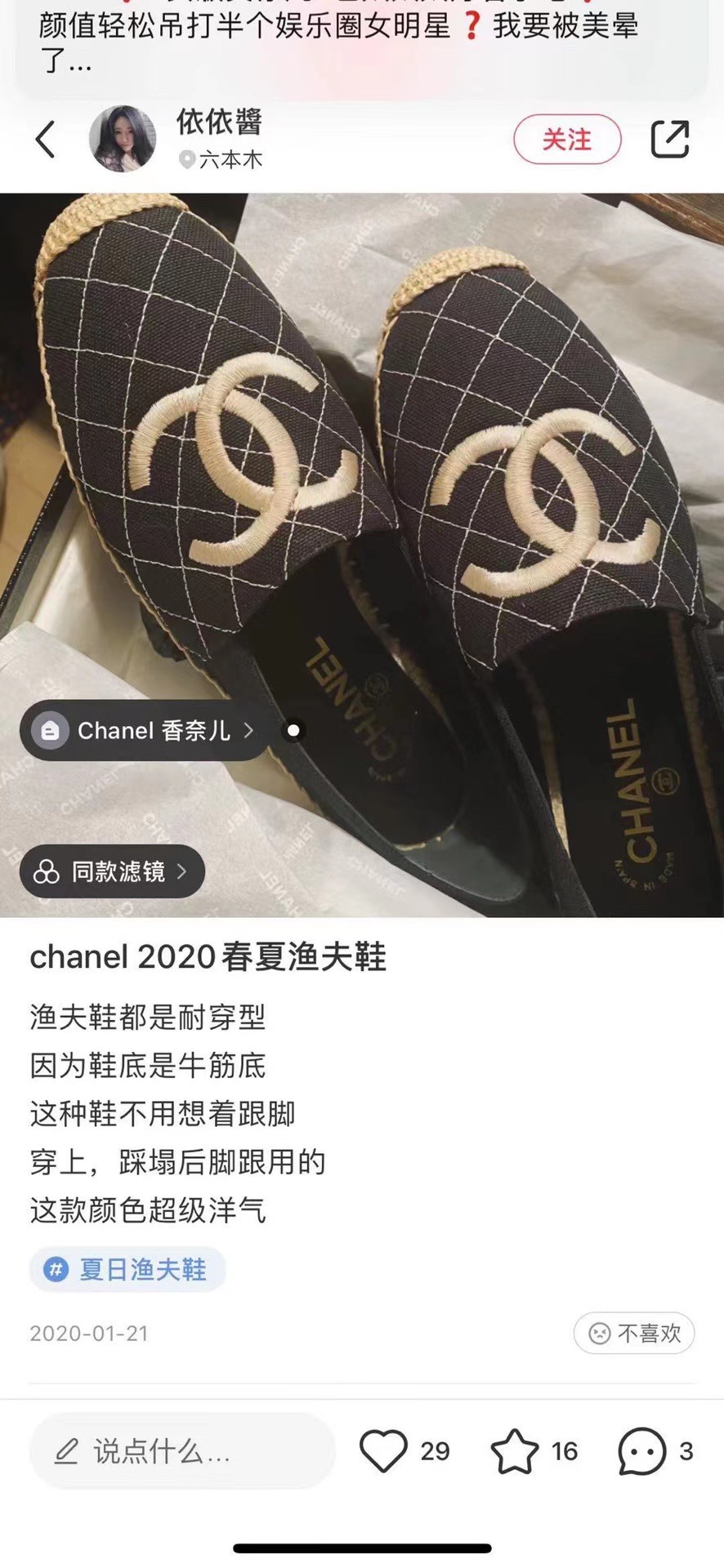Open the 六本木 location tag

pyautogui.click(x=221, y=159)
